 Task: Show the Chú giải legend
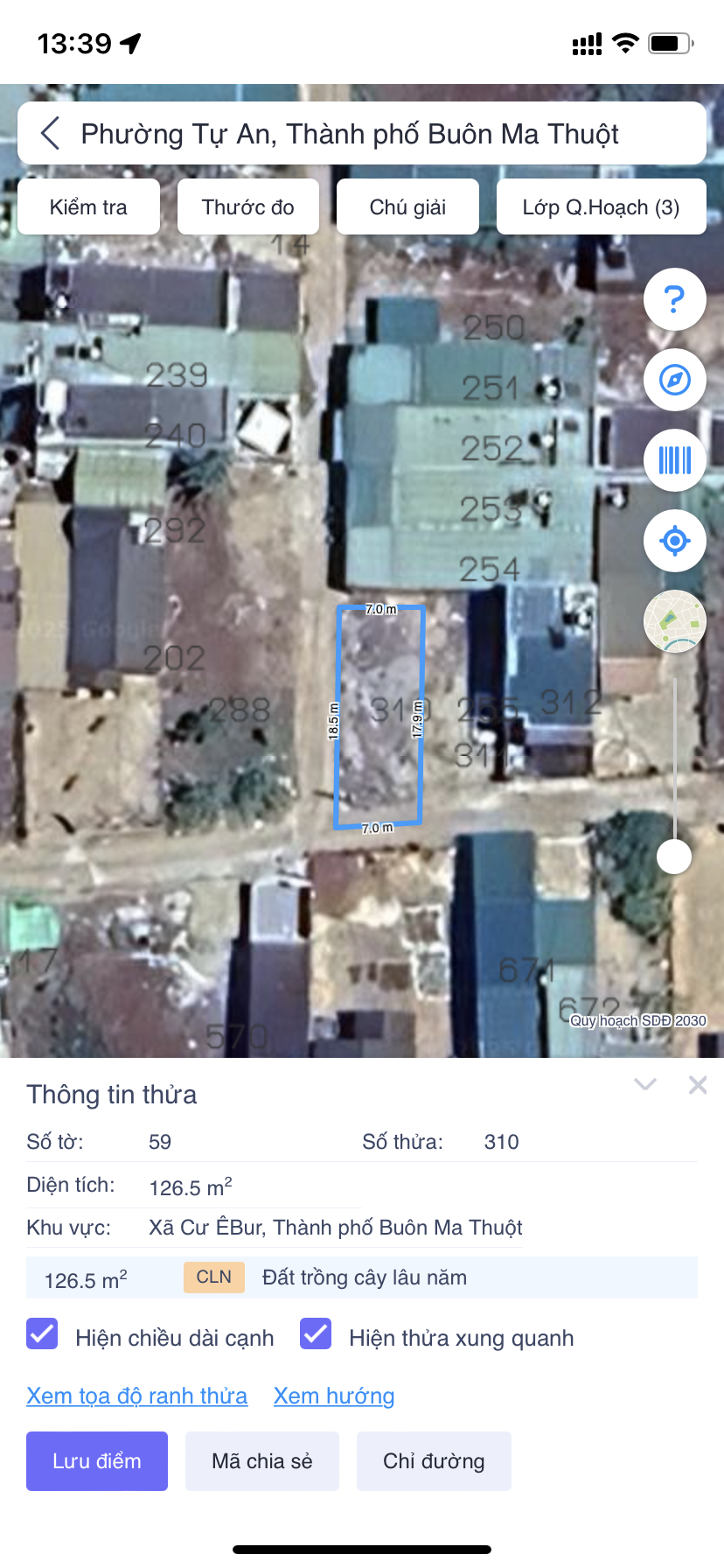407,207
